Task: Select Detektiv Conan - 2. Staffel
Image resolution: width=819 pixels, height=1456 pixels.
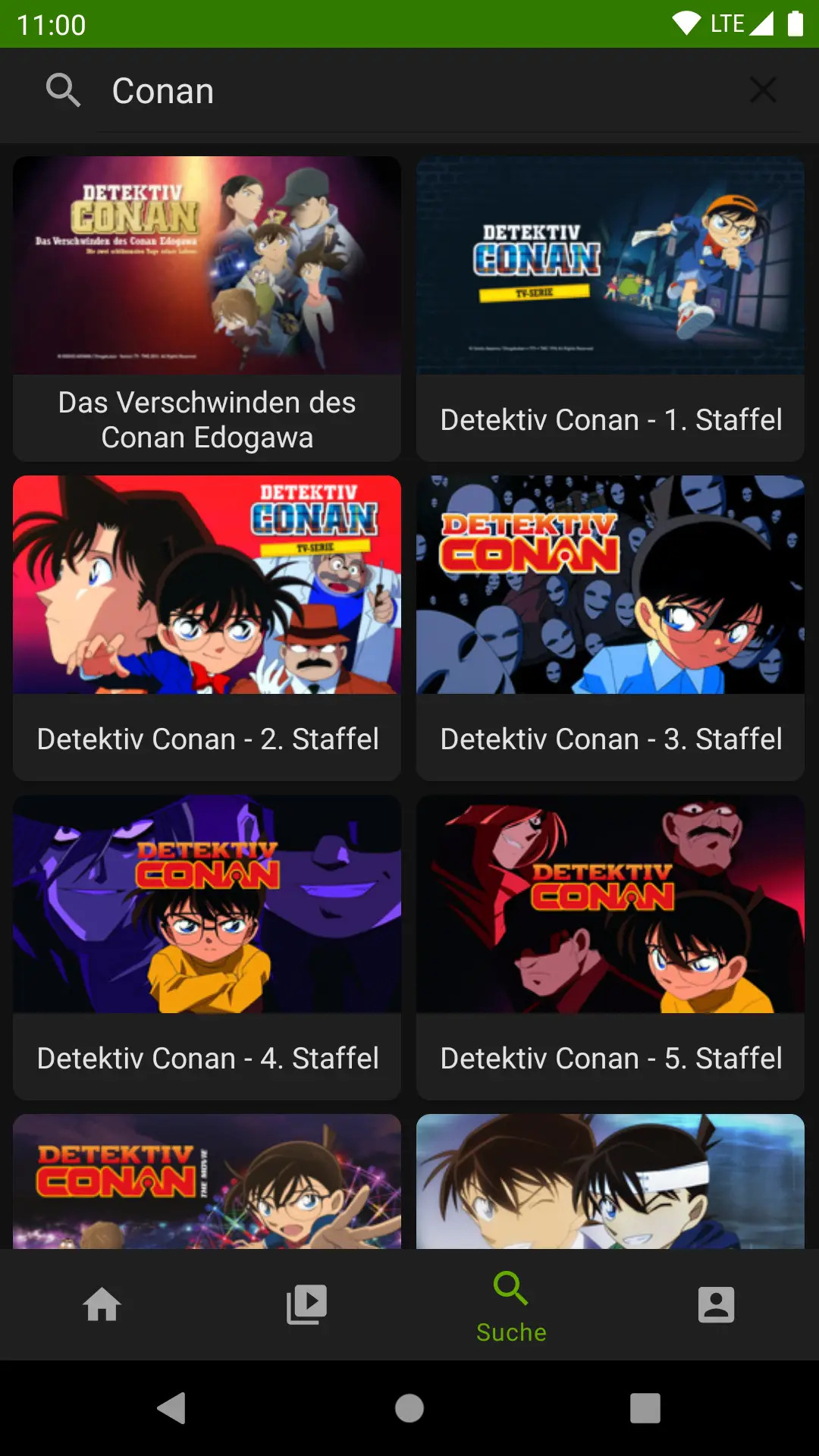Action: pyautogui.click(x=207, y=628)
